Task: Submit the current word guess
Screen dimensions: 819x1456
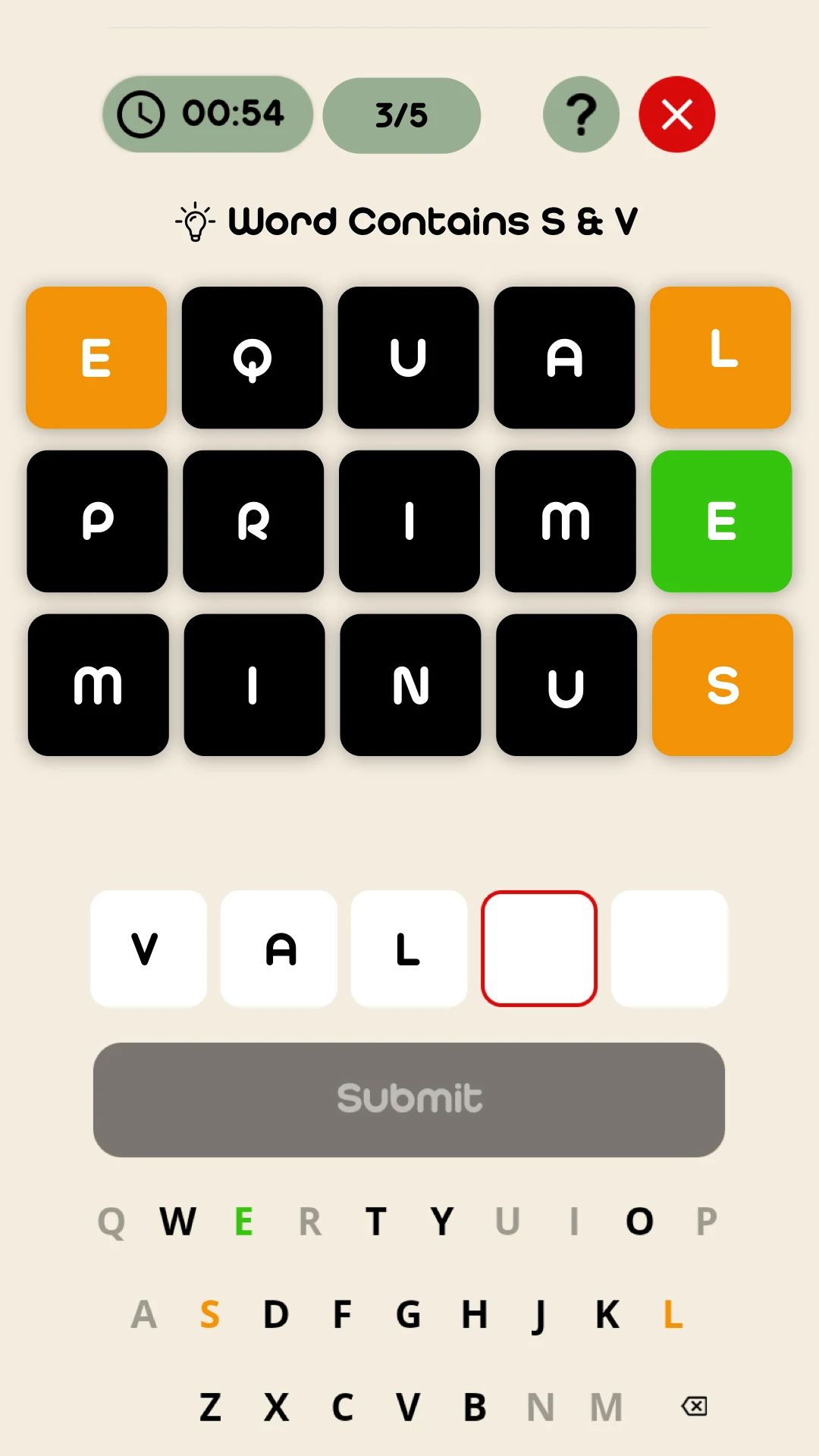Action: (x=409, y=1100)
